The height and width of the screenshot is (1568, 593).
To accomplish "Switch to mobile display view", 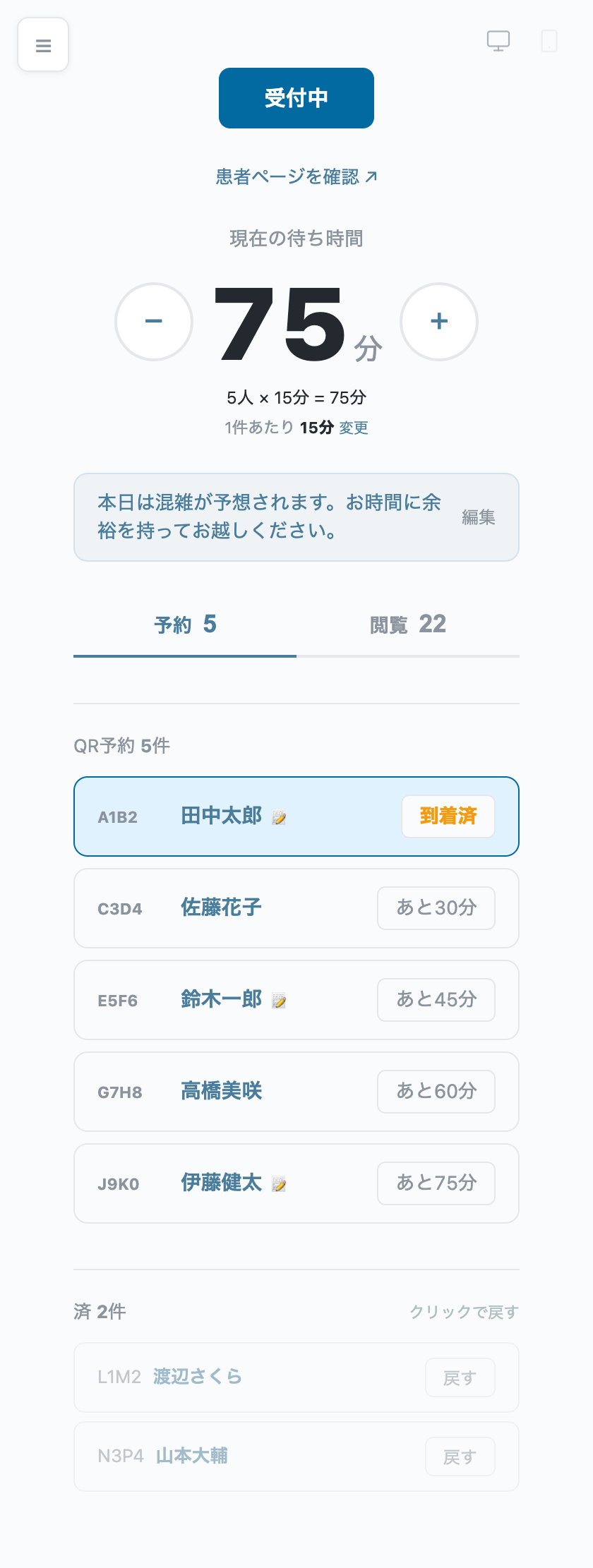I will (x=549, y=41).
